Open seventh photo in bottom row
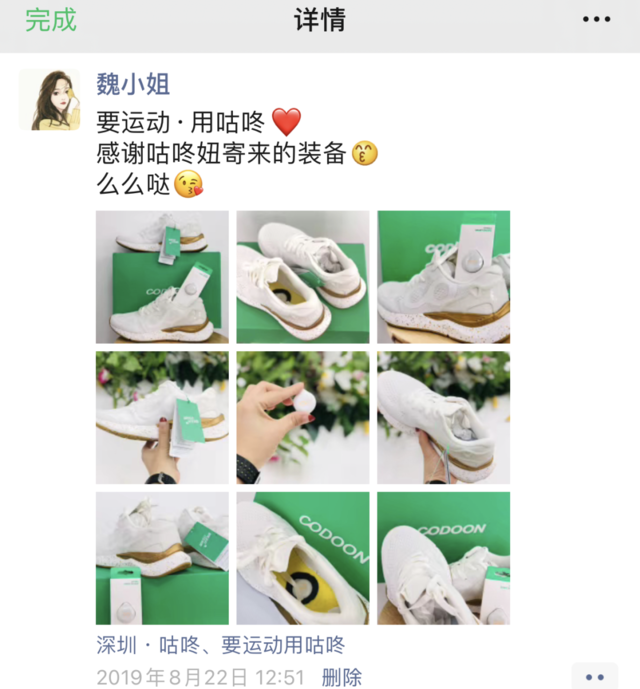The height and width of the screenshot is (689, 640). tap(162, 558)
